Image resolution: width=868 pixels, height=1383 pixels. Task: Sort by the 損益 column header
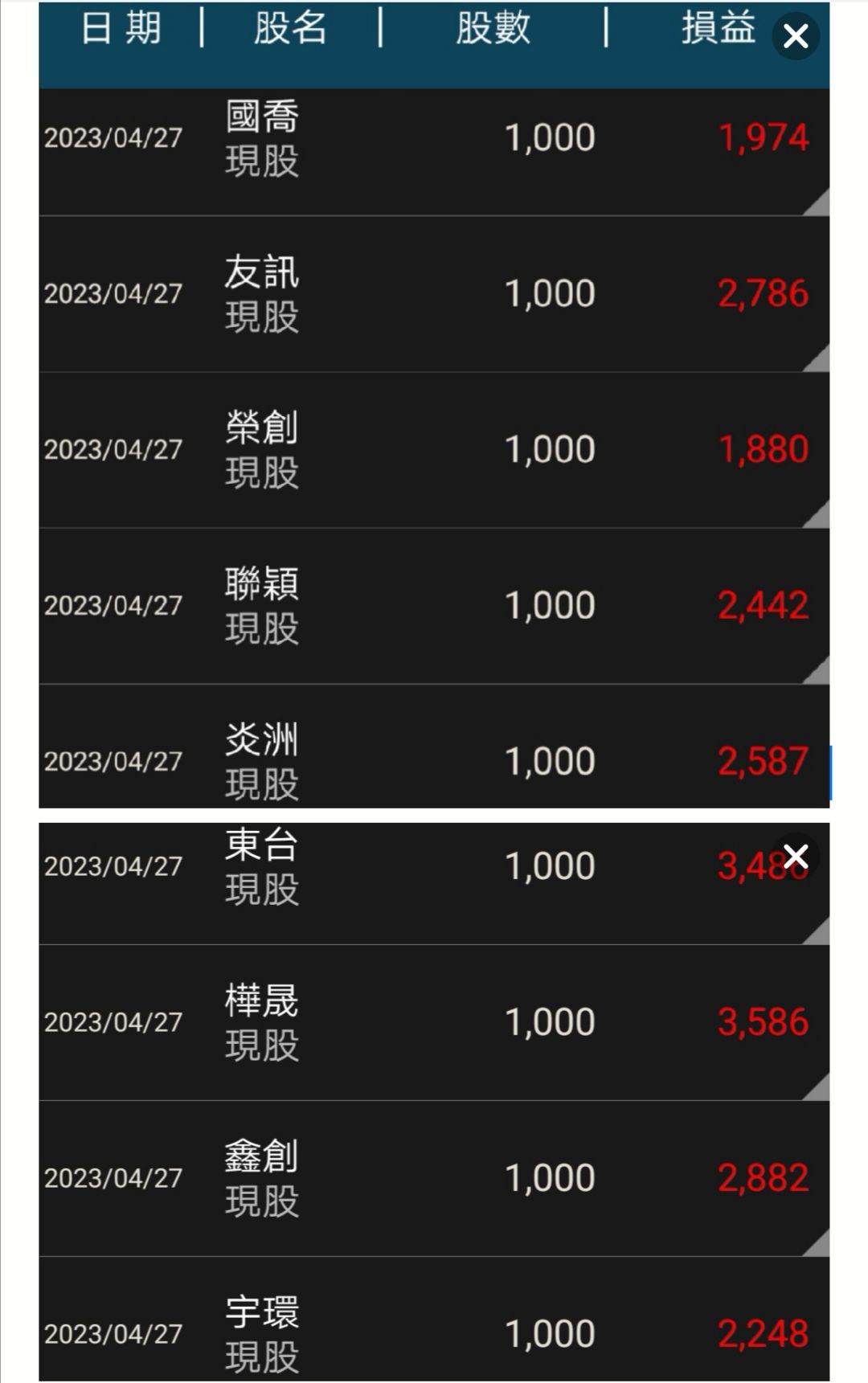click(718, 30)
